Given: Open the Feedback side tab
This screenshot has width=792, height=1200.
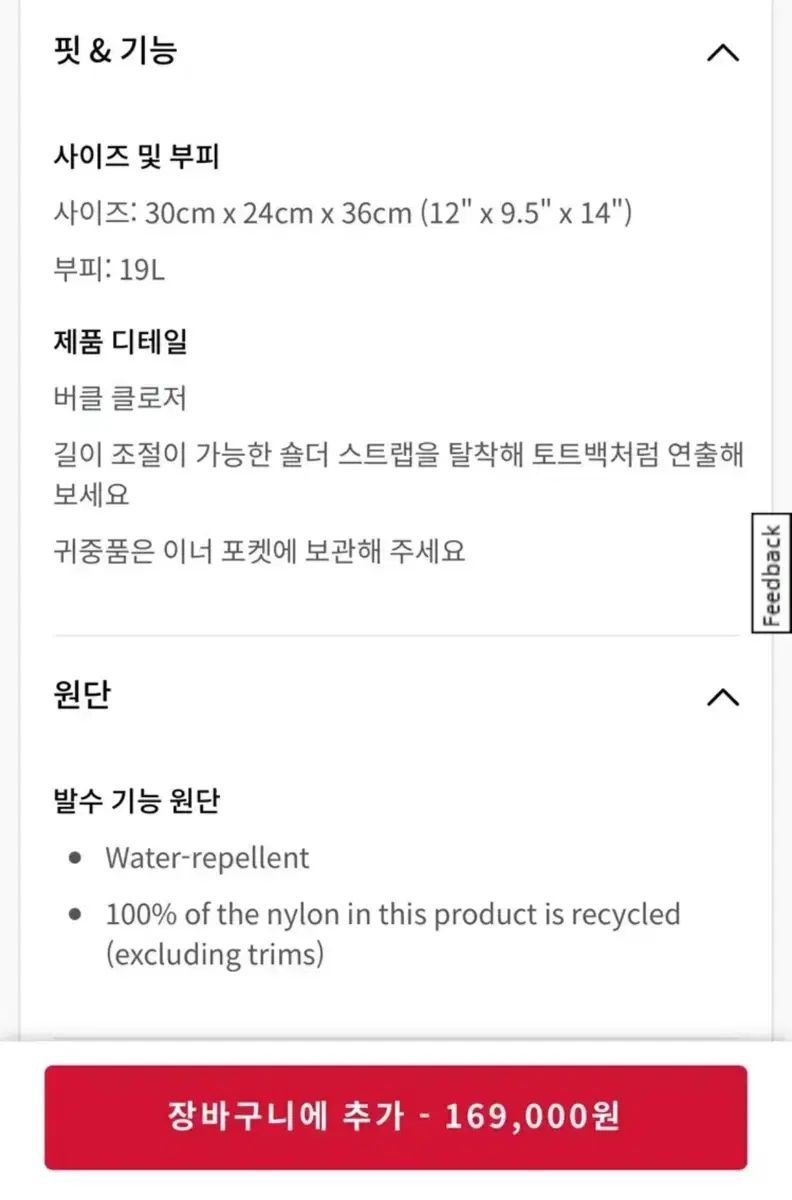Looking at the screenshot, I should click(771, 573).
